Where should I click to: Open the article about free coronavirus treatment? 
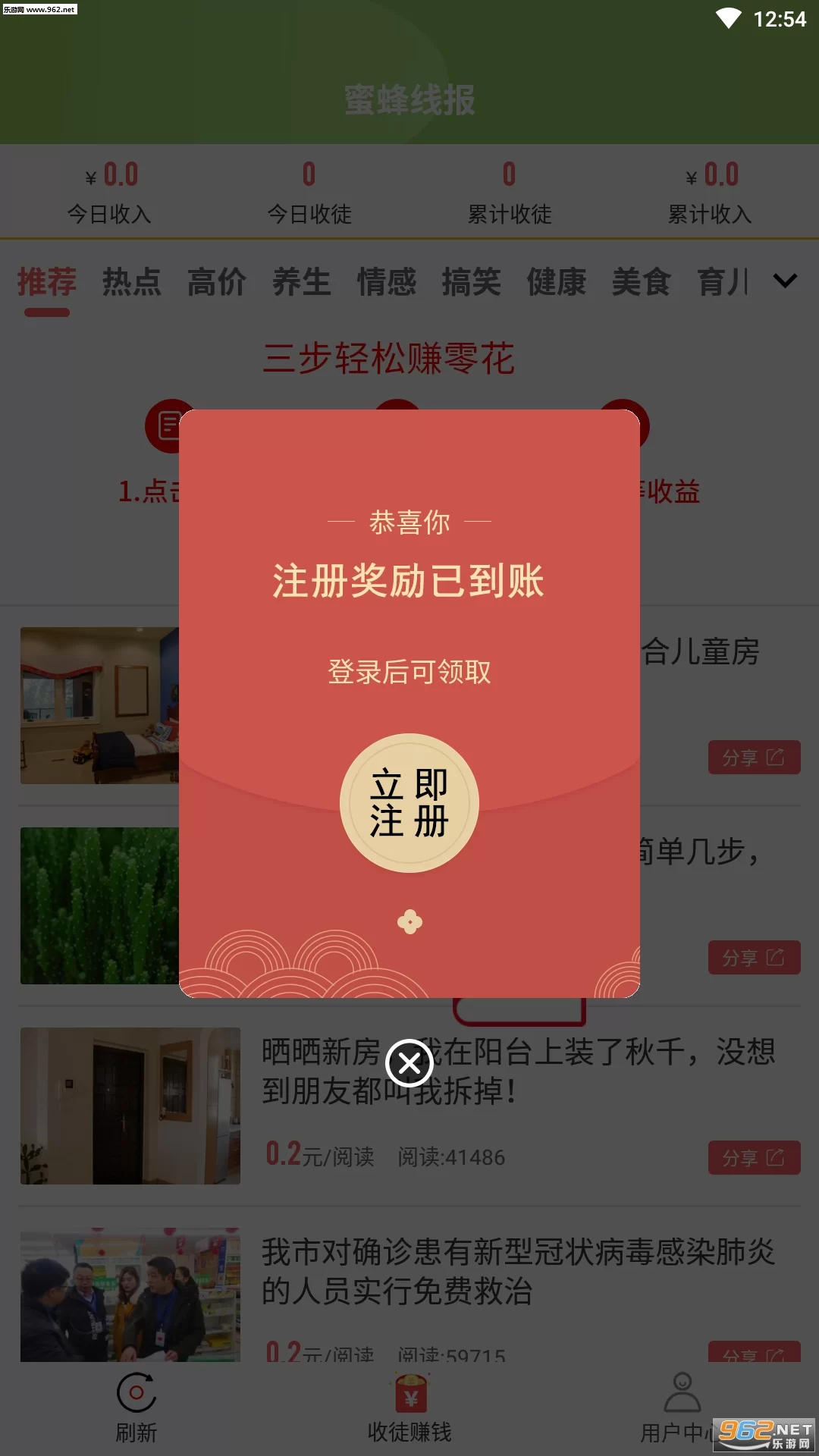(x=518, y=1271)
